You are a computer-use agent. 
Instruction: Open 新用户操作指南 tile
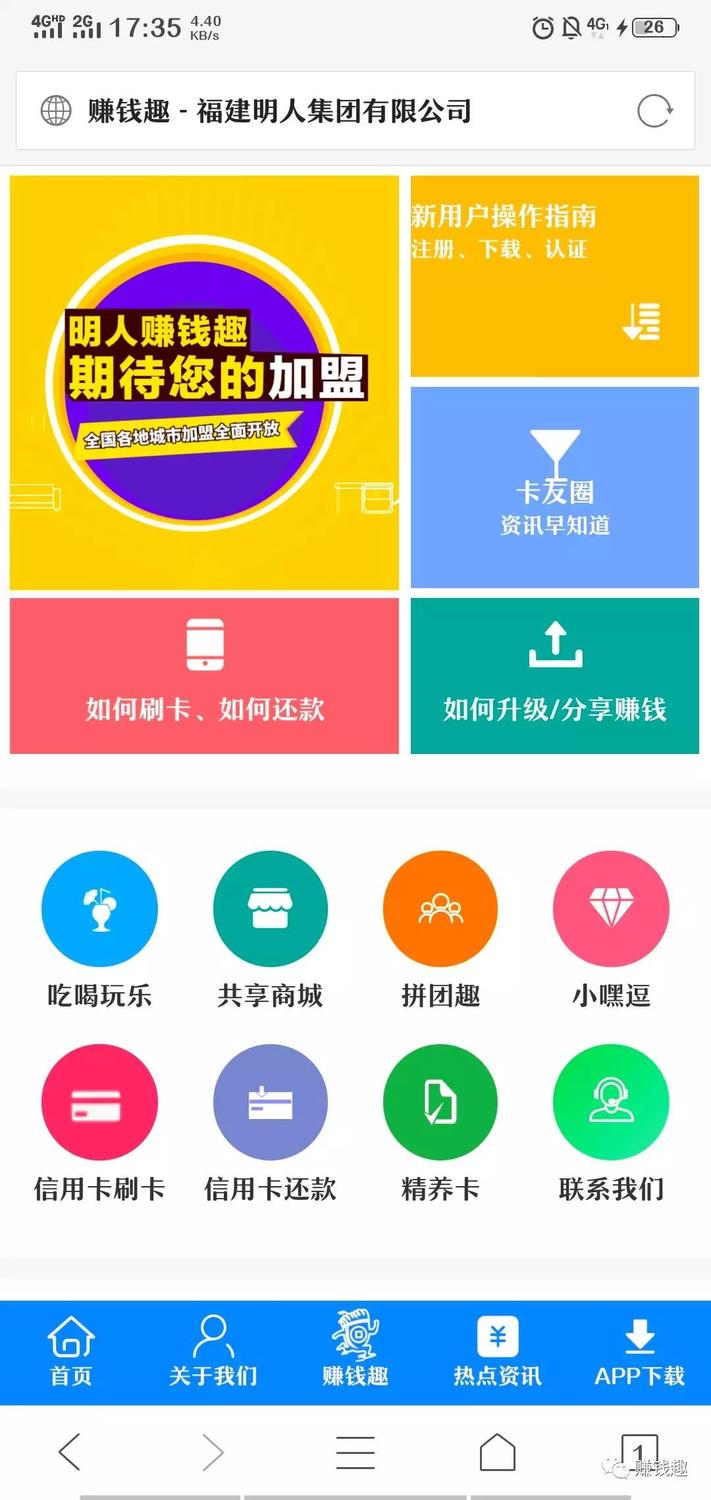click(554, 276)
